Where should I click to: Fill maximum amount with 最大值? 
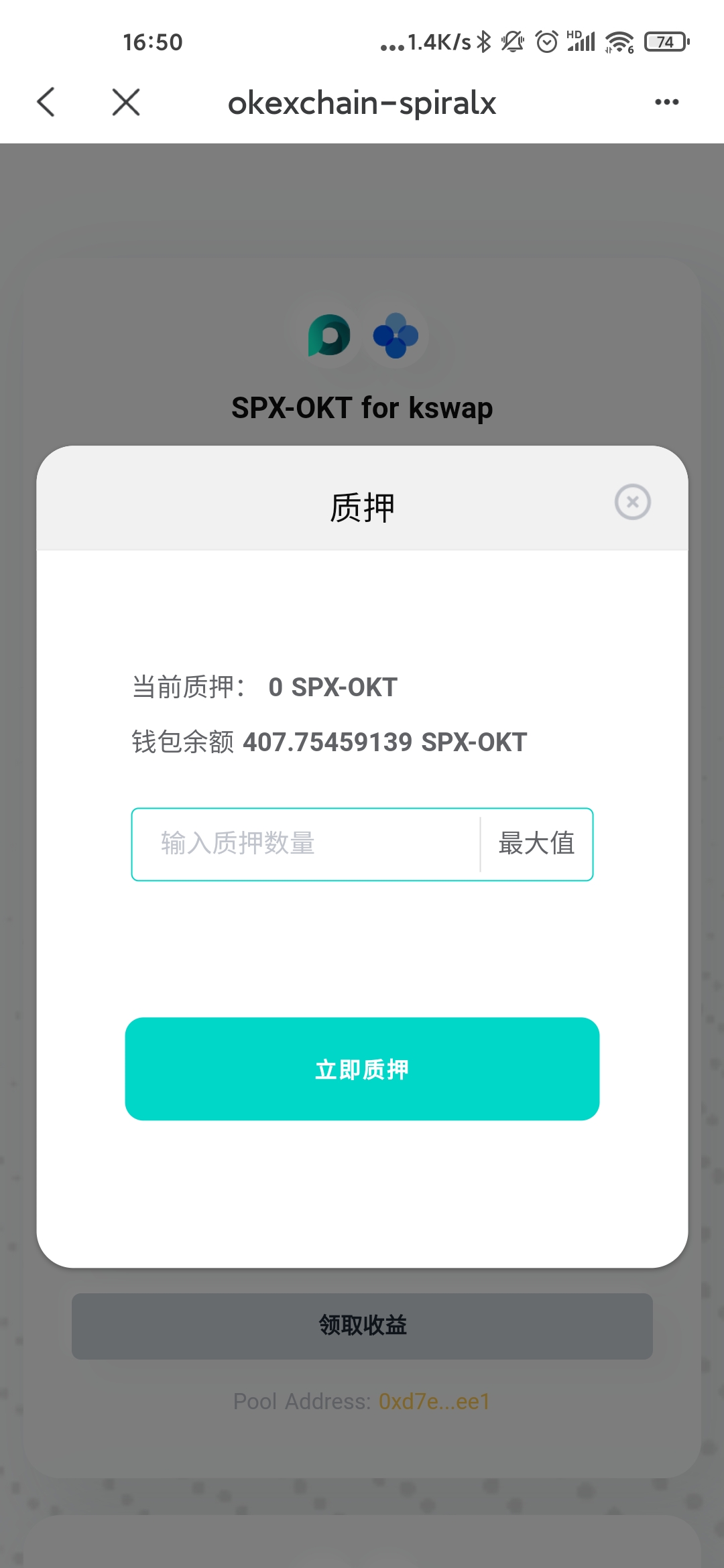click(536, 844)
